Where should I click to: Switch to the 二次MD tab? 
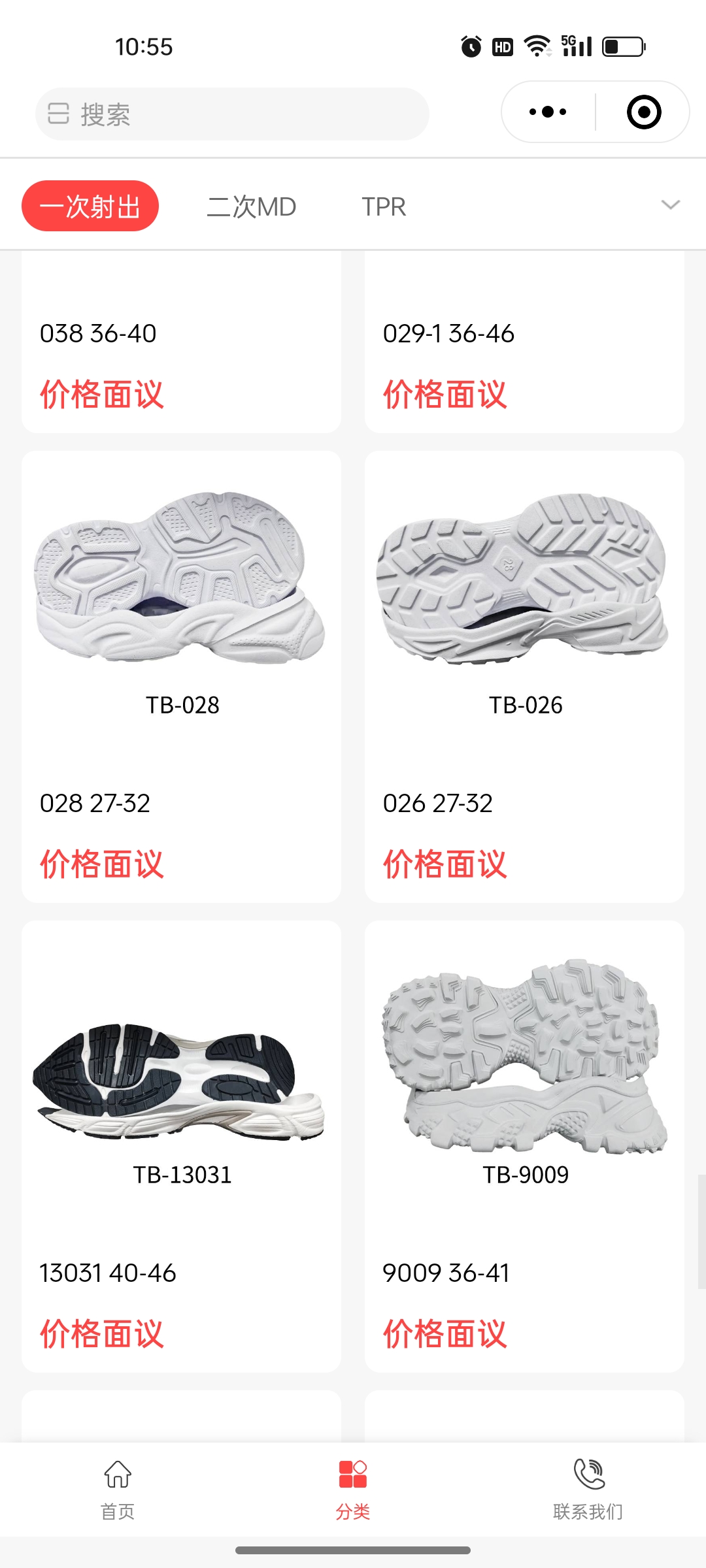(x=252, y=206)
